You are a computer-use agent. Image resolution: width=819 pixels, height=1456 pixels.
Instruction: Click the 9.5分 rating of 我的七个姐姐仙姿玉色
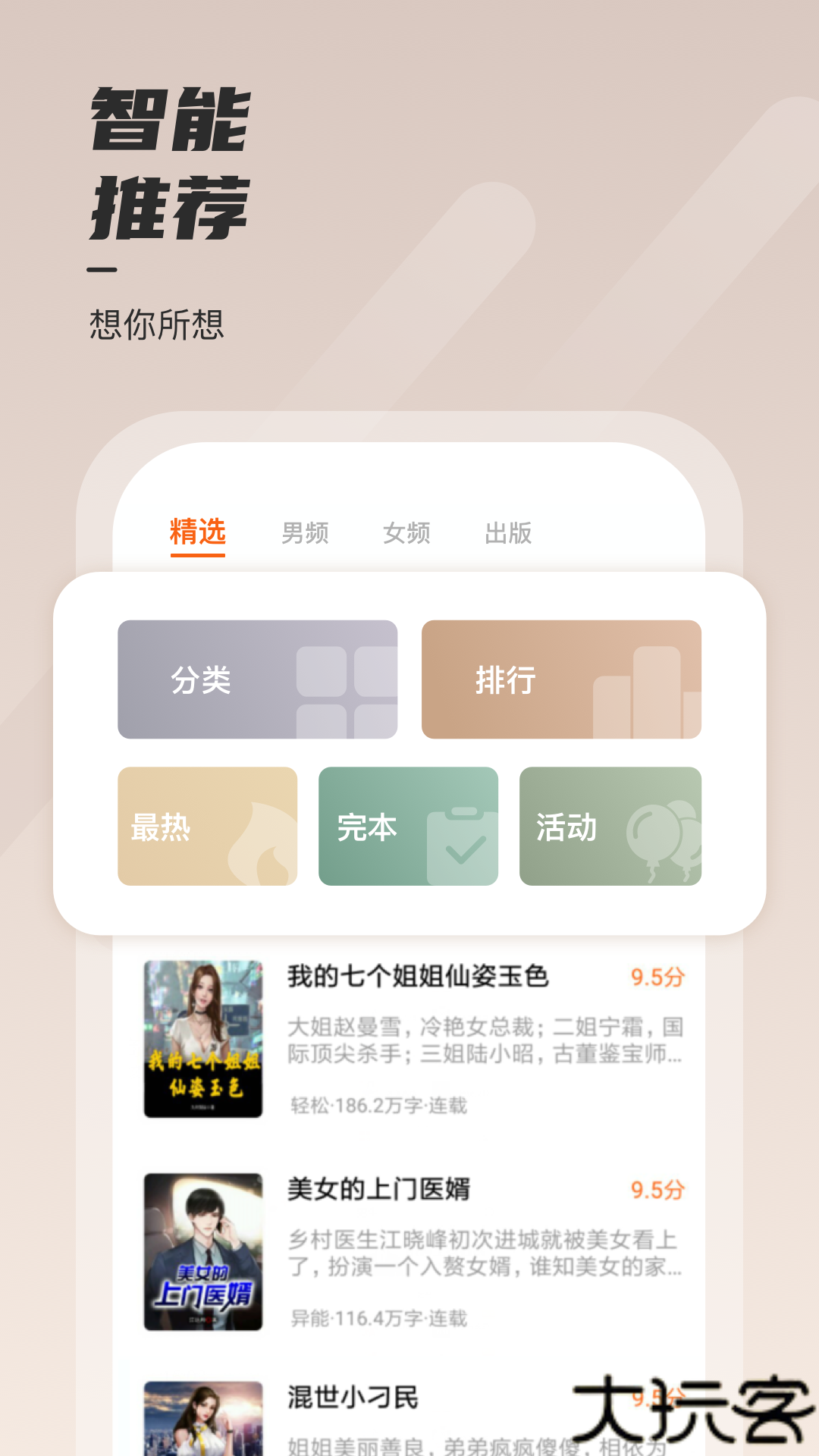pyautogui.click(x=655, y=977)
